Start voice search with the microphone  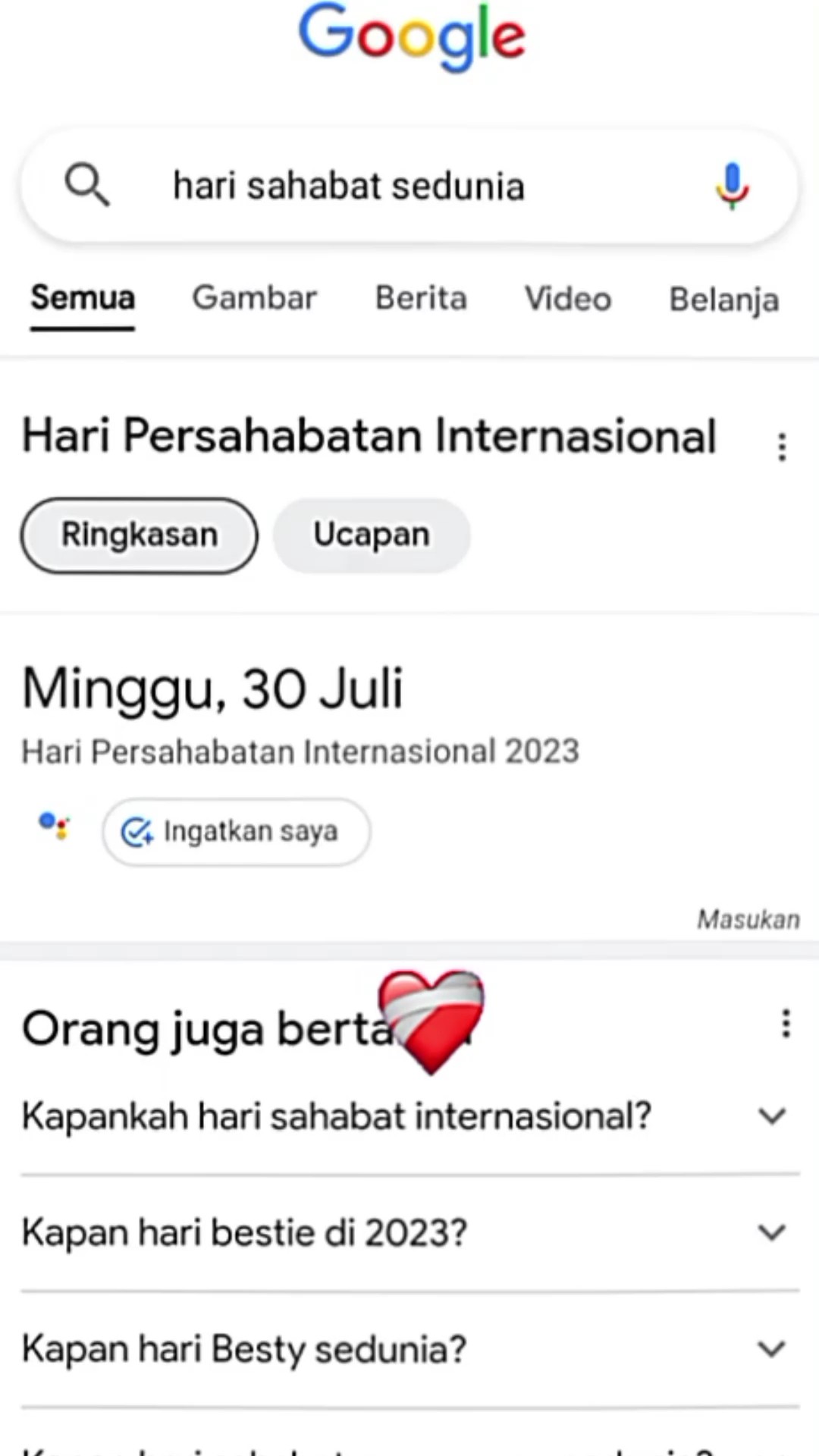point(732,186)
